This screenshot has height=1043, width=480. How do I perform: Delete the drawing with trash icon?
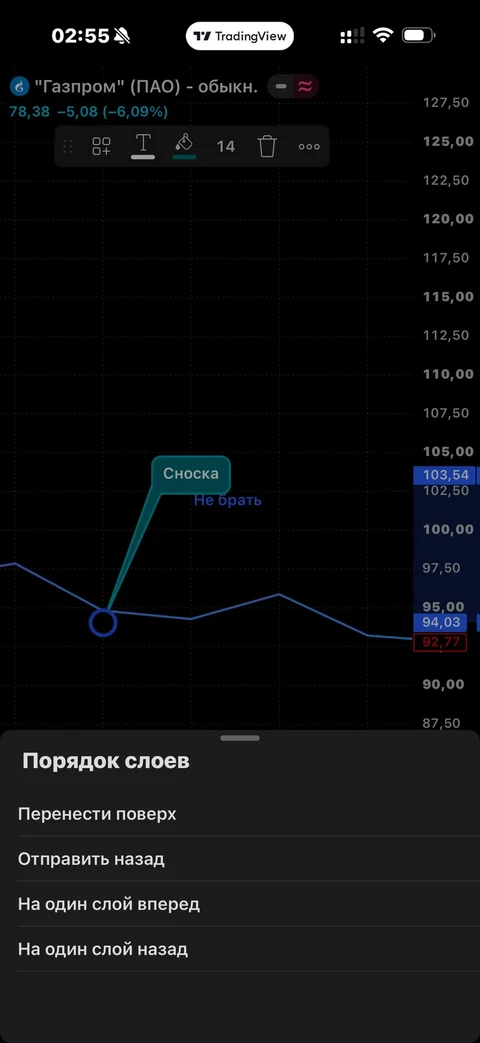click(x=267, y=146)
